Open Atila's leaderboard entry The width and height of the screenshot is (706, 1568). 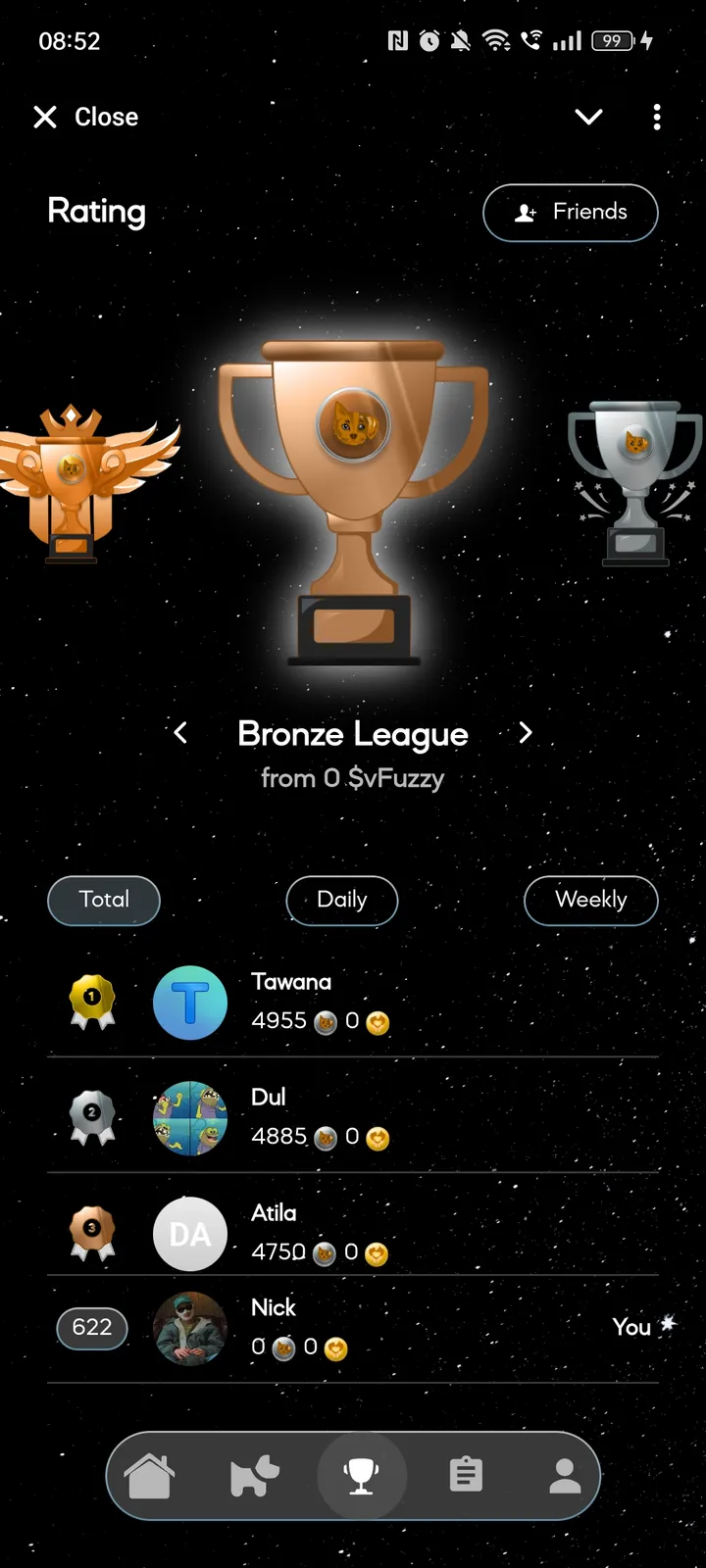tap(353, 1233)
